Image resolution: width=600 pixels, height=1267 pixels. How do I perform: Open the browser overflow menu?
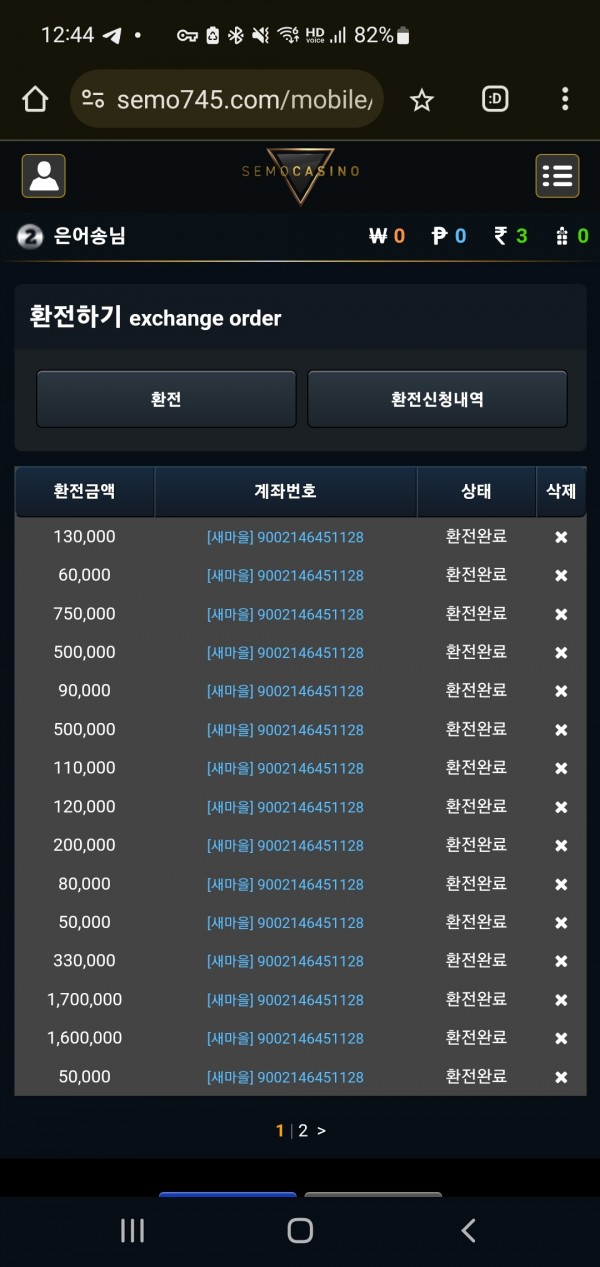(x=565, y=99)
